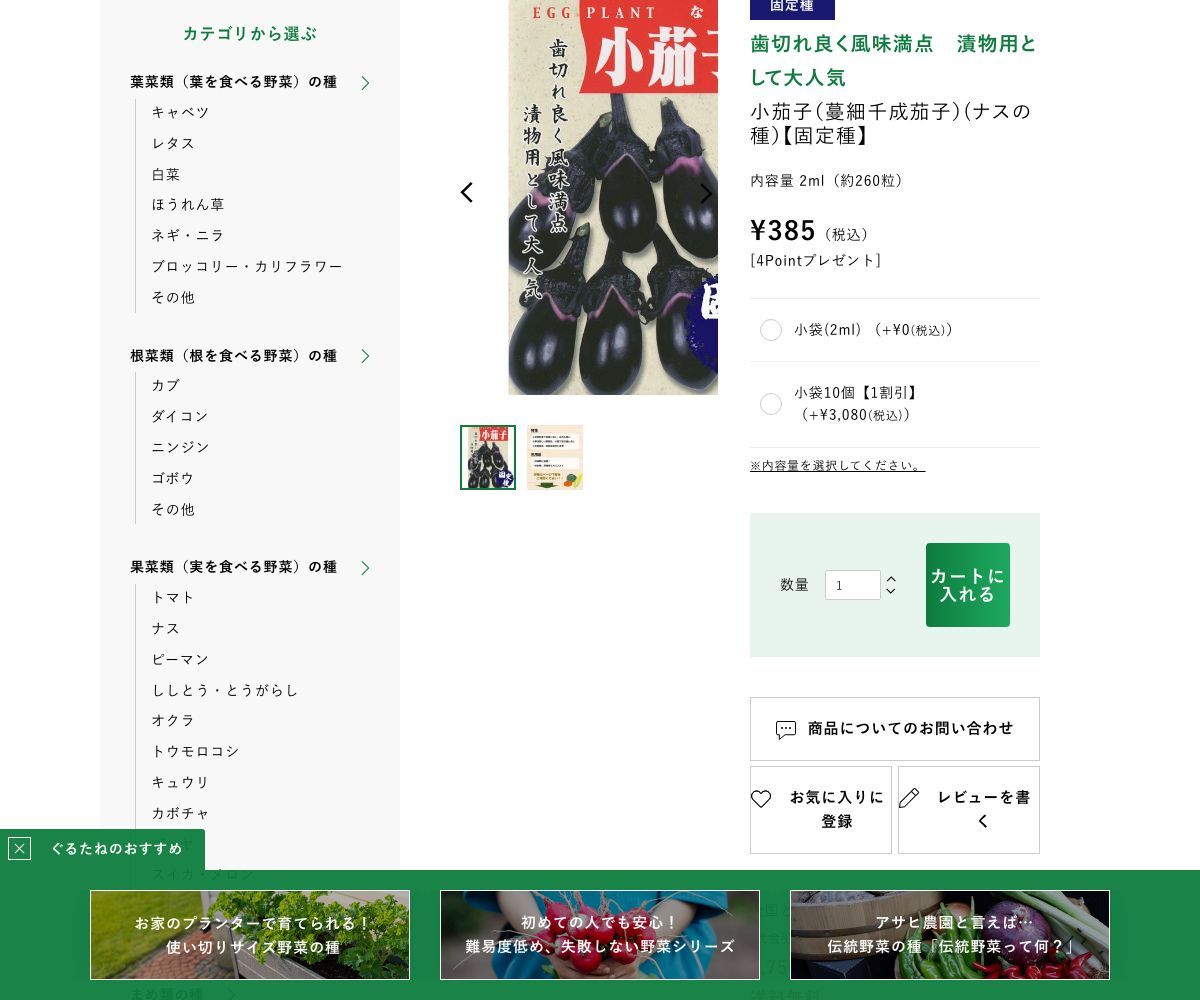Open the 葉菜類 seed category

click(234, 82)
